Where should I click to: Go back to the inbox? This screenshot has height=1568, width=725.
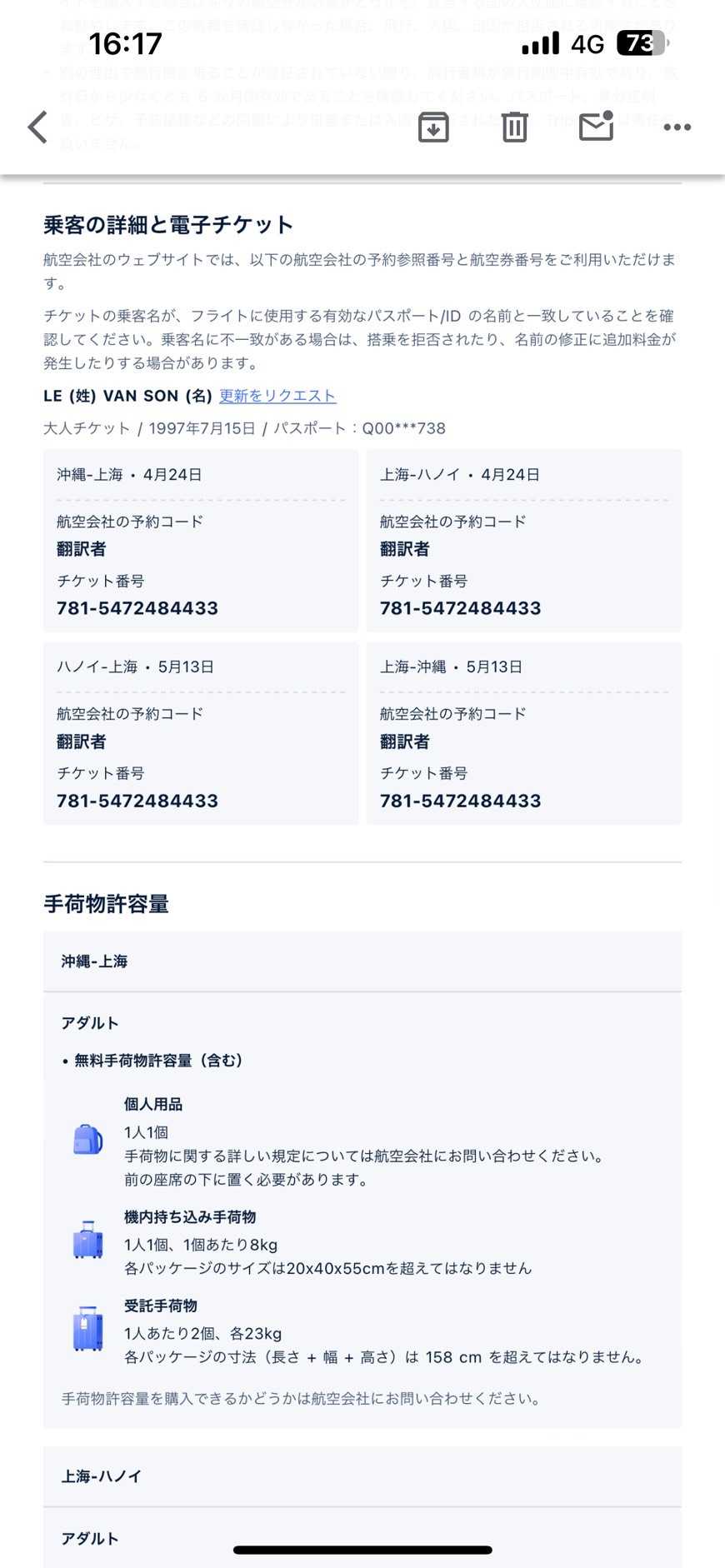[37, 127]
